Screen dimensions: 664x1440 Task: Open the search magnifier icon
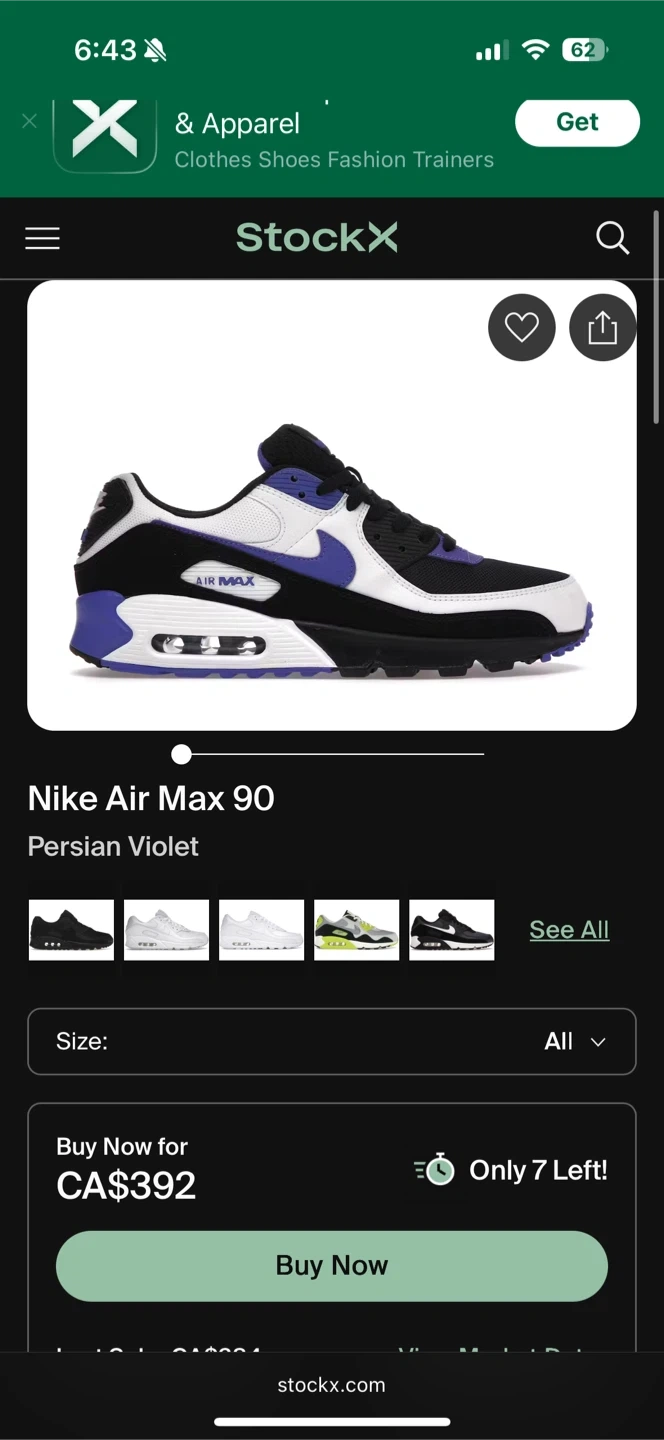(612, 238)
